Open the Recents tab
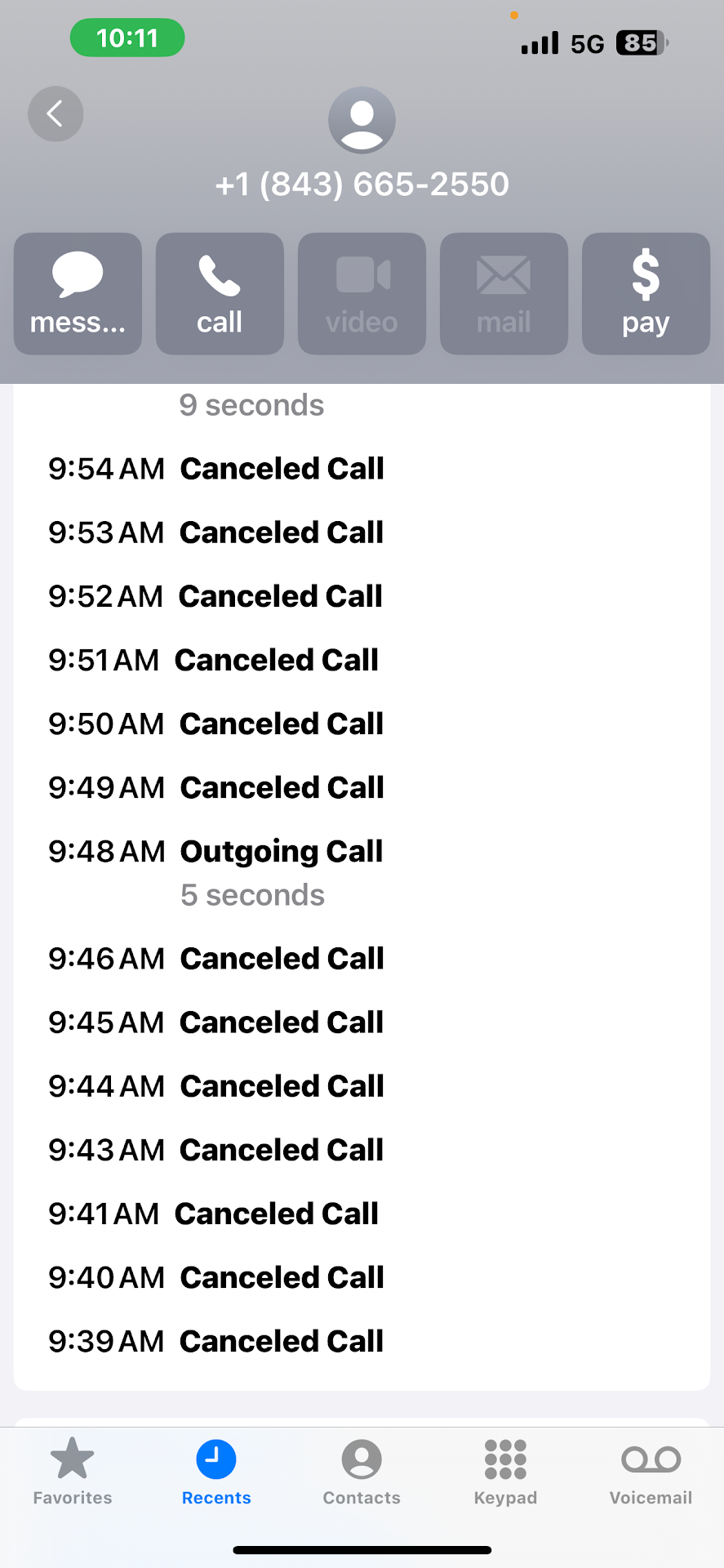Screen dimensions: 724x1568 pos(216,1471)
